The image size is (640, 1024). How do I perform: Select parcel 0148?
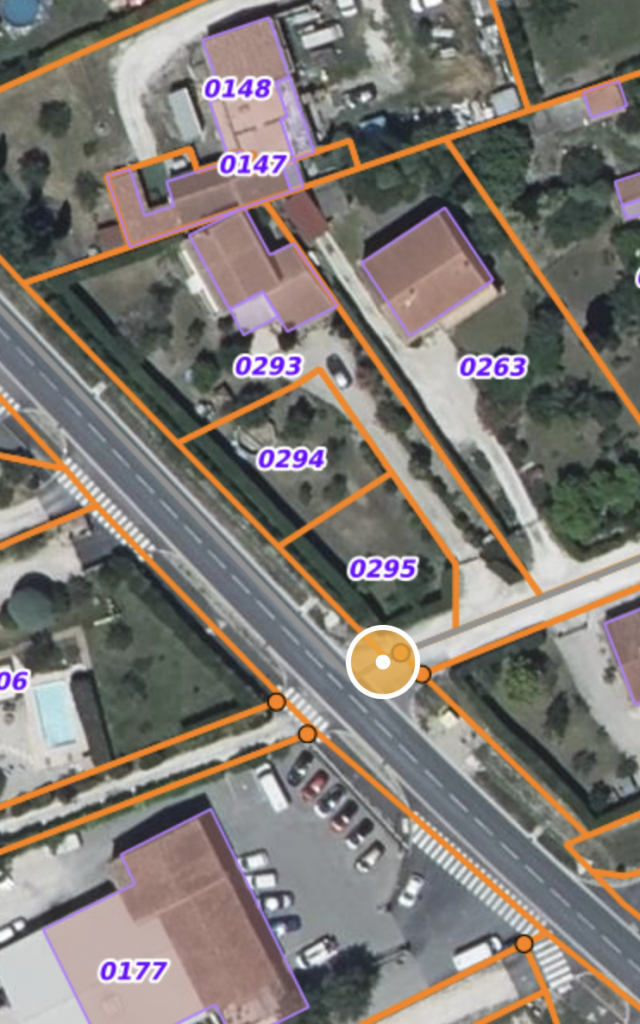(238, 89)
